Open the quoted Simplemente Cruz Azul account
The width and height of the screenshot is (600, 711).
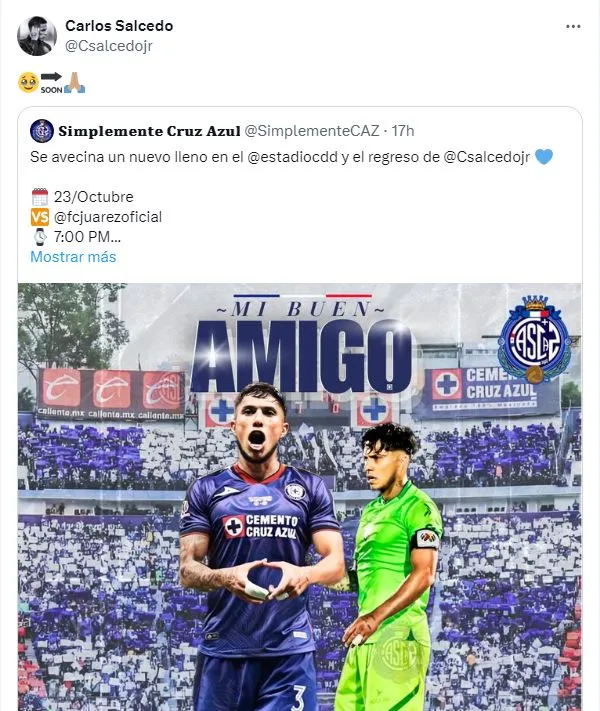point(148,131)
